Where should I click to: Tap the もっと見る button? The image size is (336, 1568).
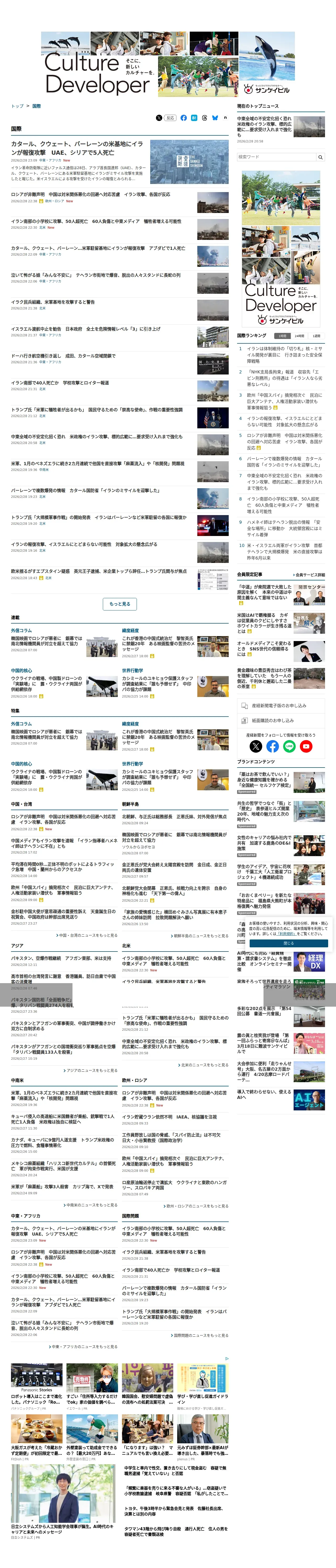[x=120, y=604]
